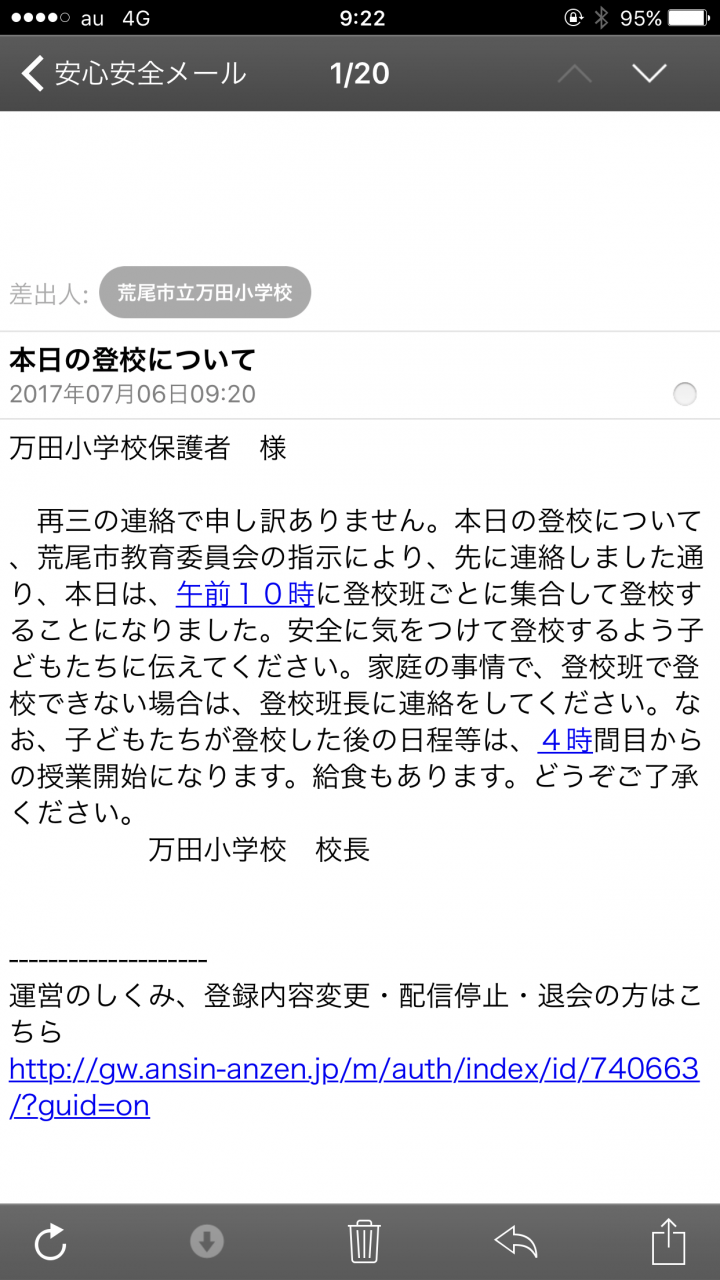Tap the 午前１０時 time link

coord(246,593)
